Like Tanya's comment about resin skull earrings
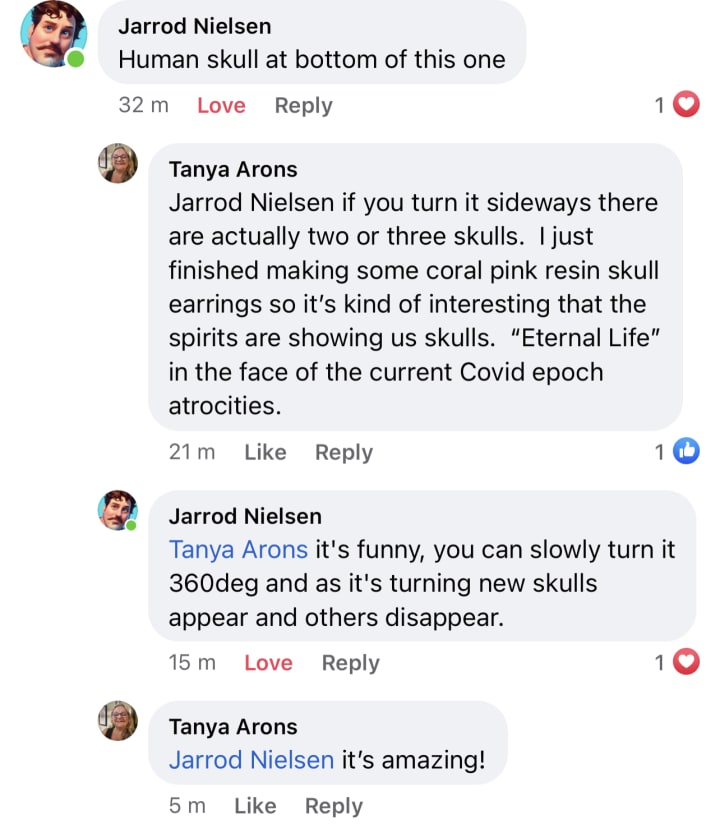Screen dimensions: 720x833 (x=265, y=452)
